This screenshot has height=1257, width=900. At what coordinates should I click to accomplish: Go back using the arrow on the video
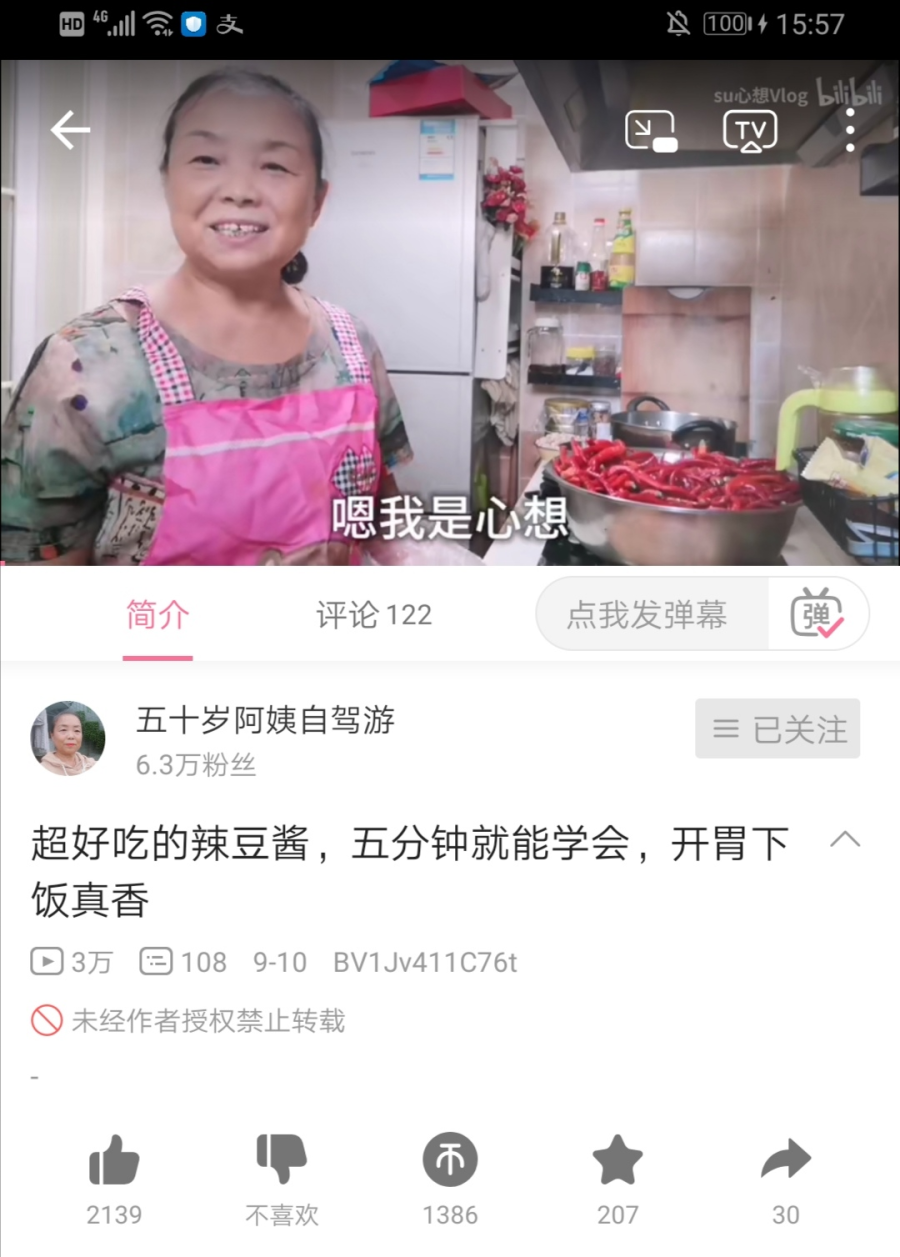[70, 130]
